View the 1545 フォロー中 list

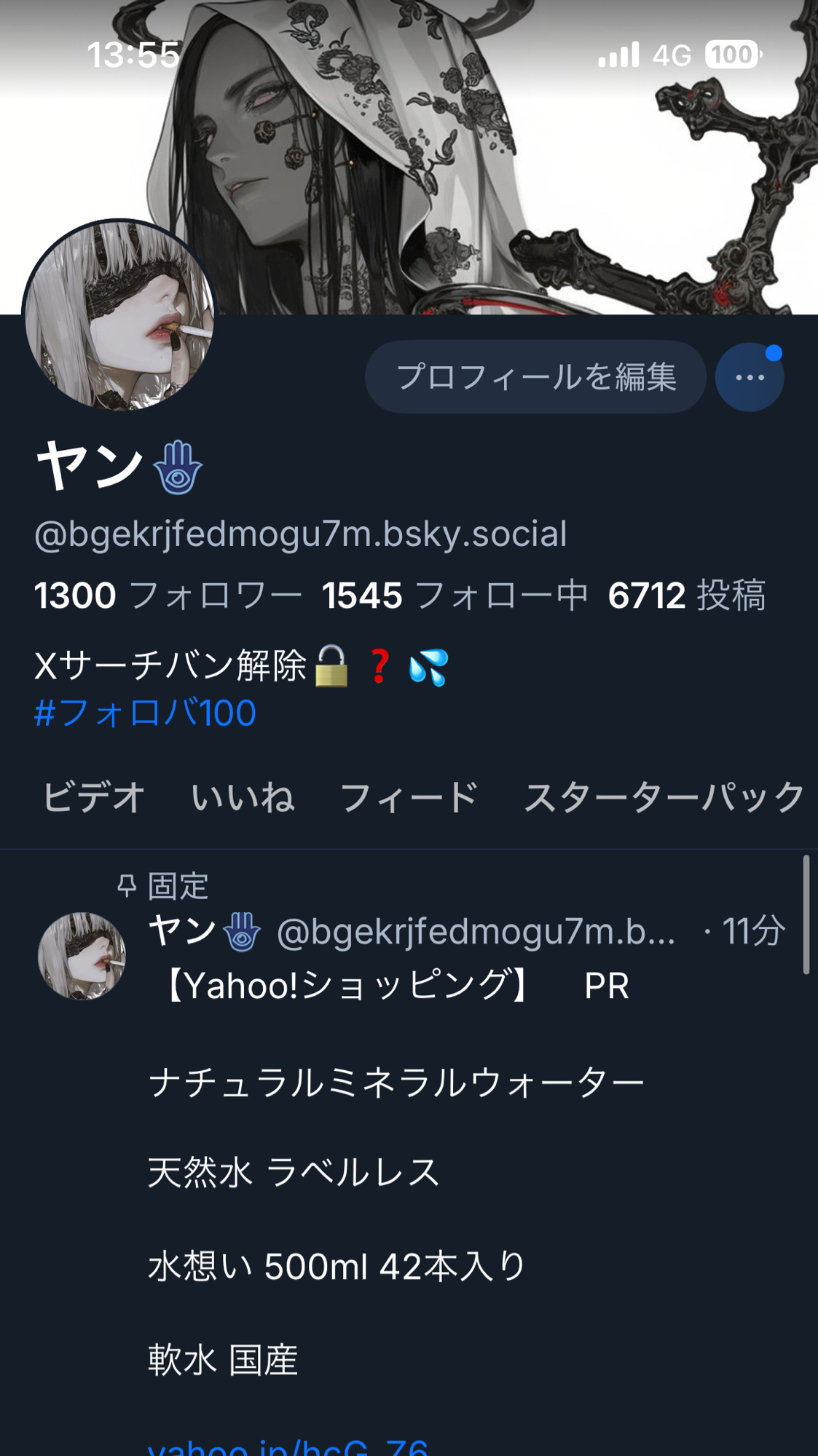[x=455, y=596]
